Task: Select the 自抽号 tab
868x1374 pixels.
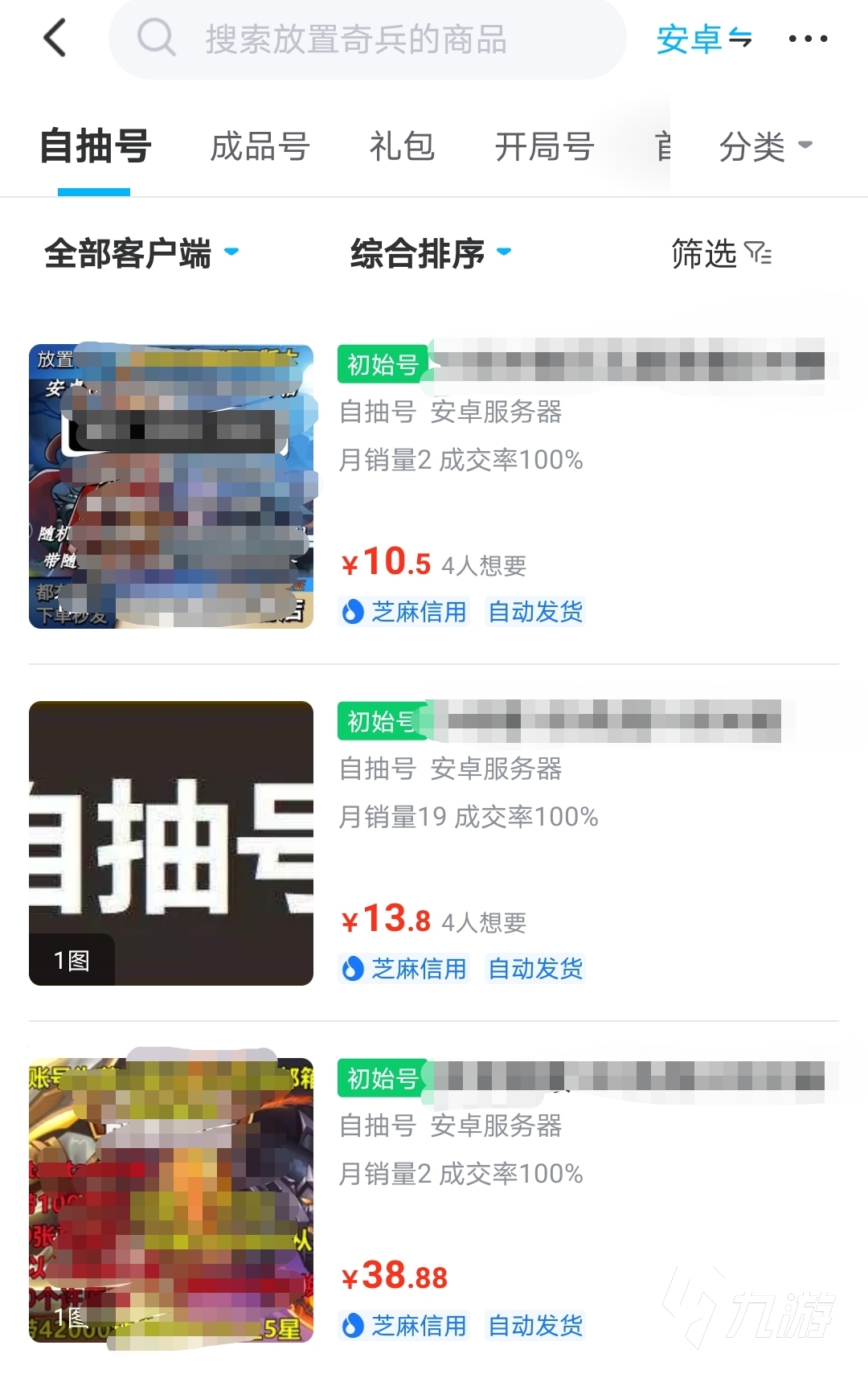Action: [95, 147]
